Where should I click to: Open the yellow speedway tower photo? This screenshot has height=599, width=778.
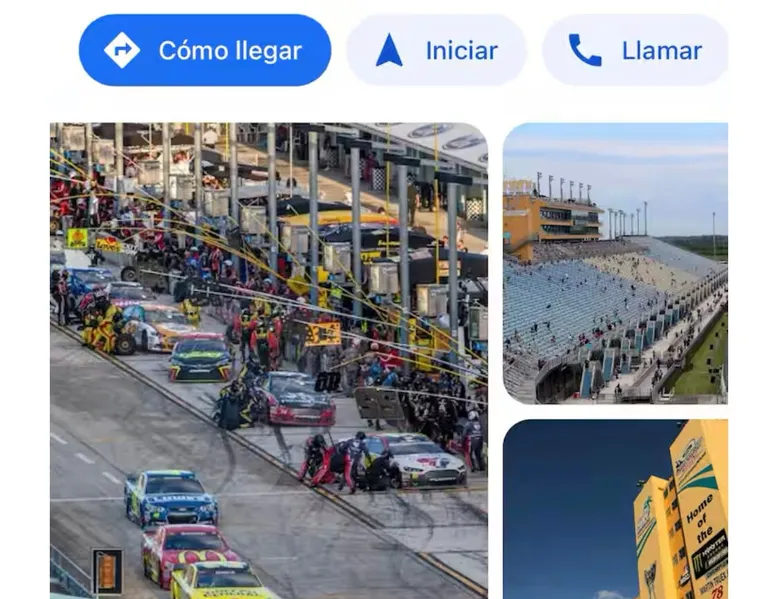click(x=615, y=509)
